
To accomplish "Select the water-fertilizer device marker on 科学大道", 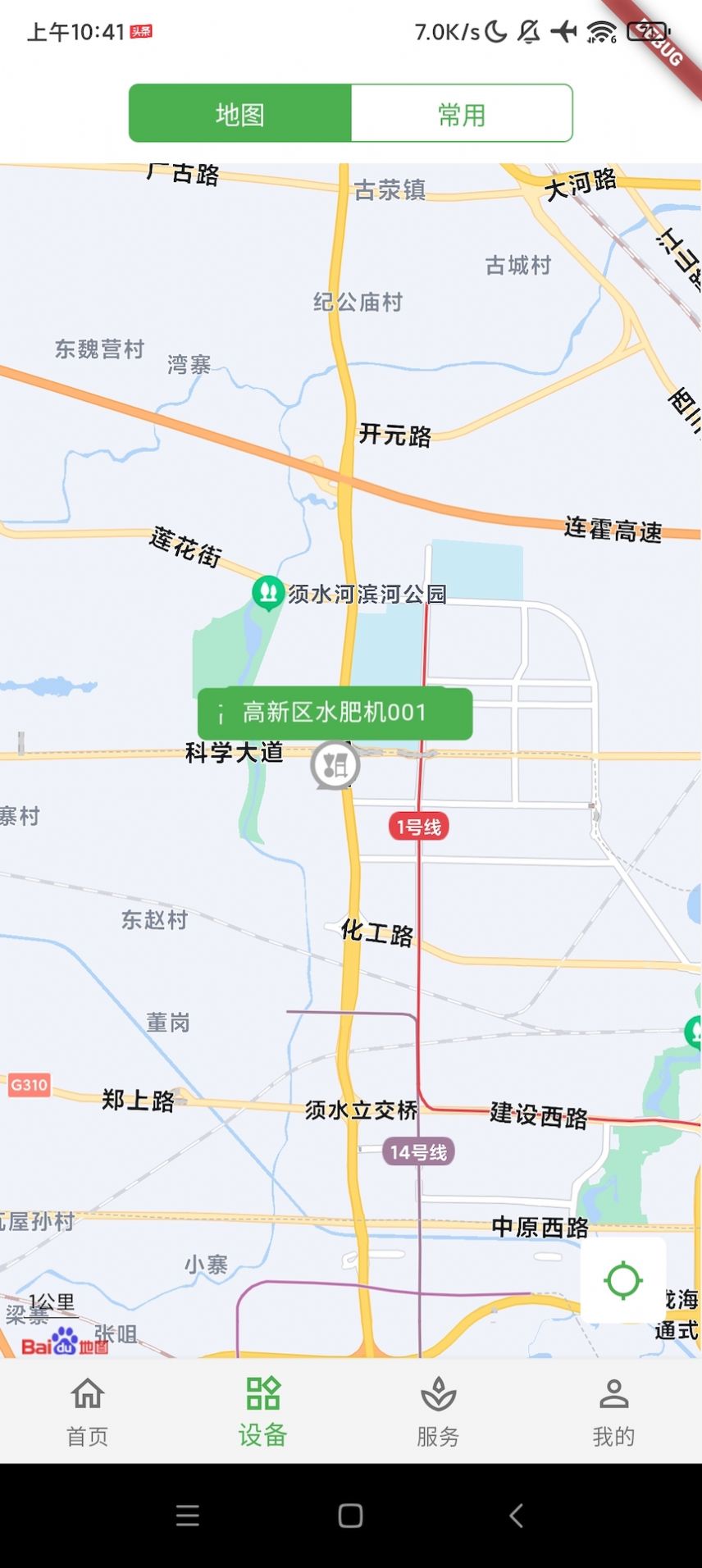I will pos(335,766).
